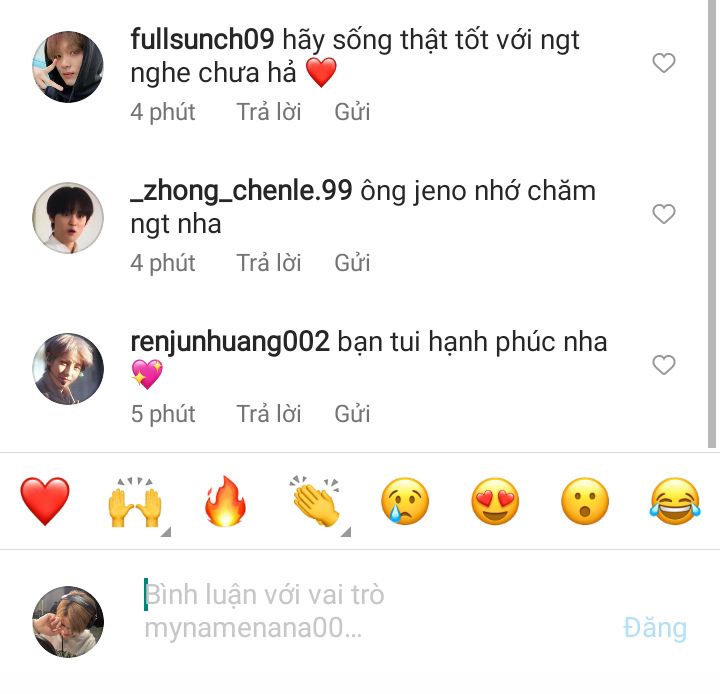Like _zhong_chenle.99's comment

(x=664, y=214)
